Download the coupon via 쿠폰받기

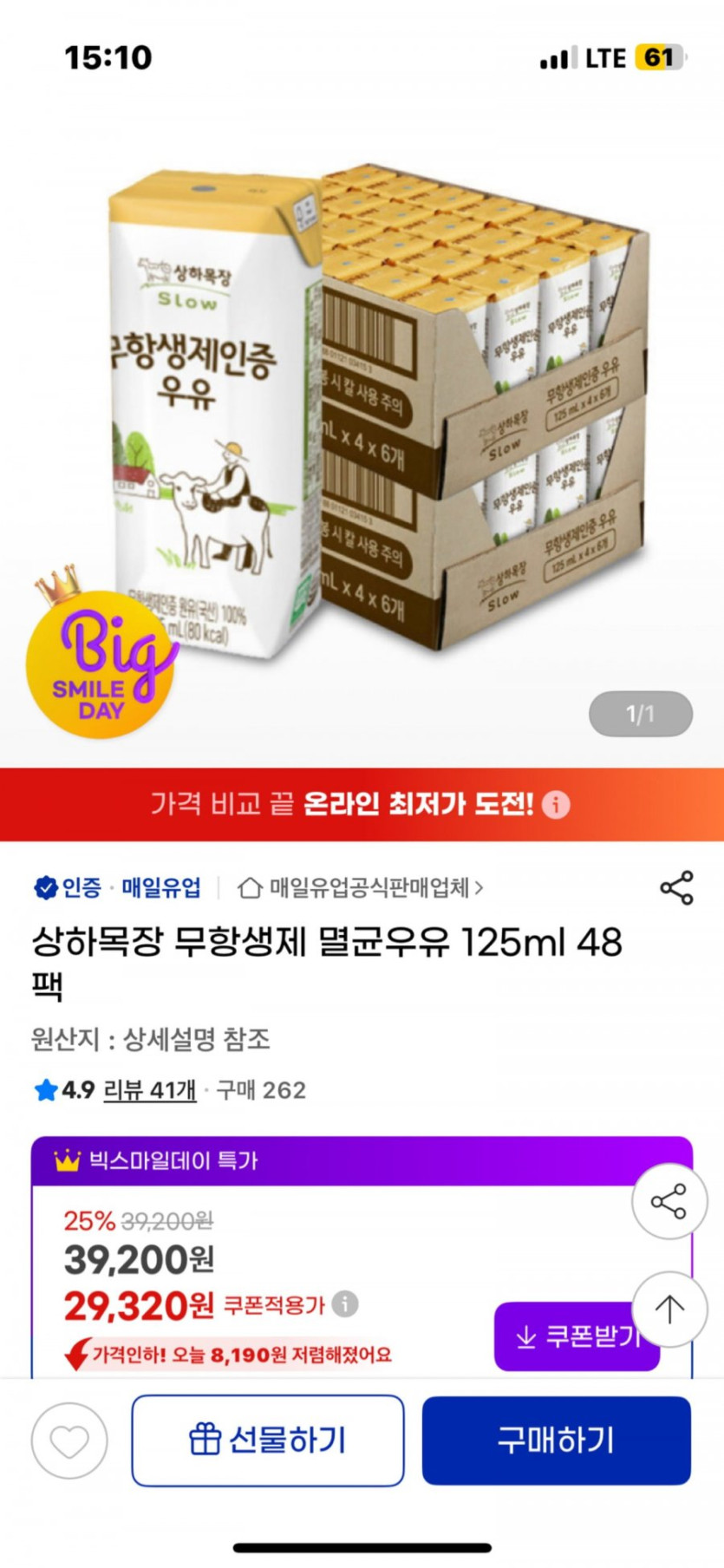point(577,1336)
